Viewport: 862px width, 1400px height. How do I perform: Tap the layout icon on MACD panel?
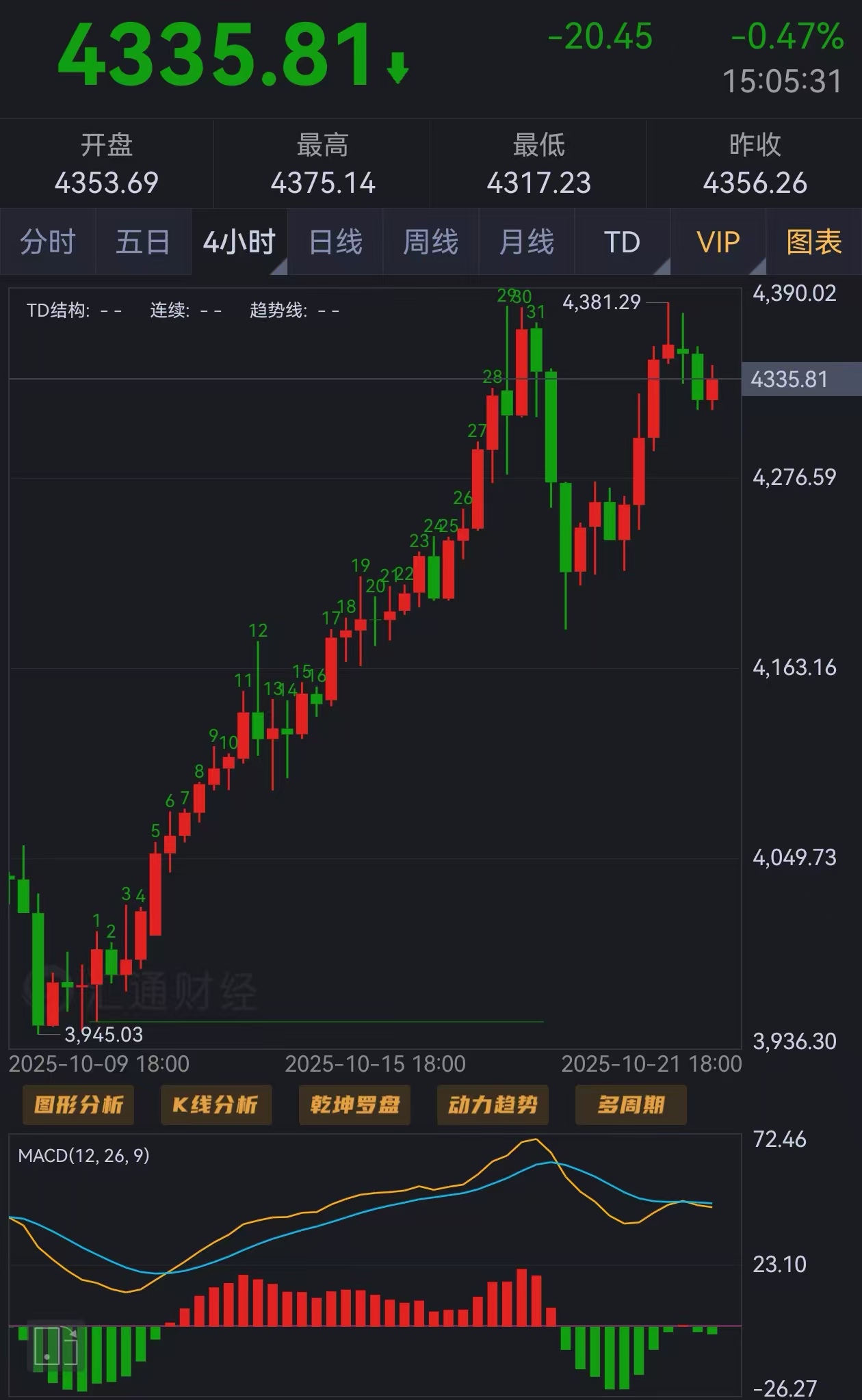pyautogui.click(x=56, y=1345)
